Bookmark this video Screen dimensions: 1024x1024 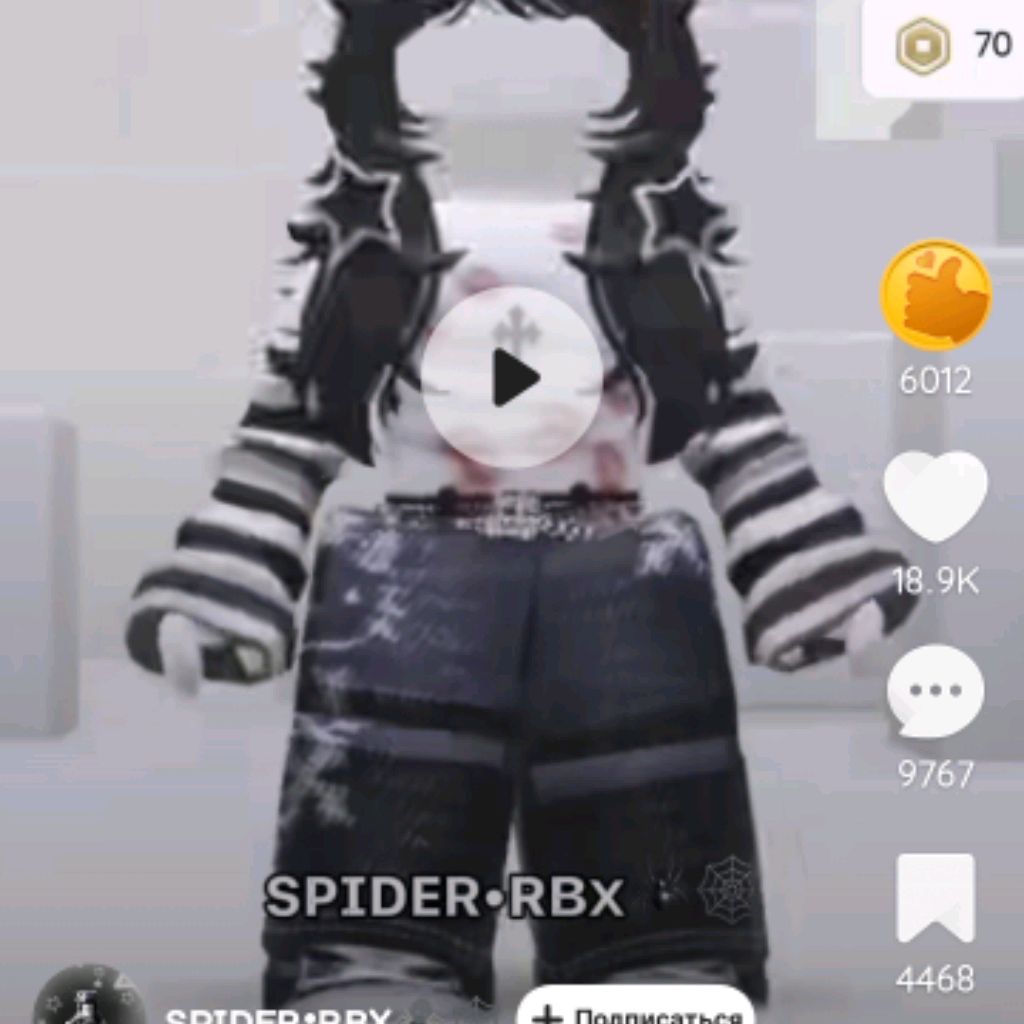tap(935, 897)
